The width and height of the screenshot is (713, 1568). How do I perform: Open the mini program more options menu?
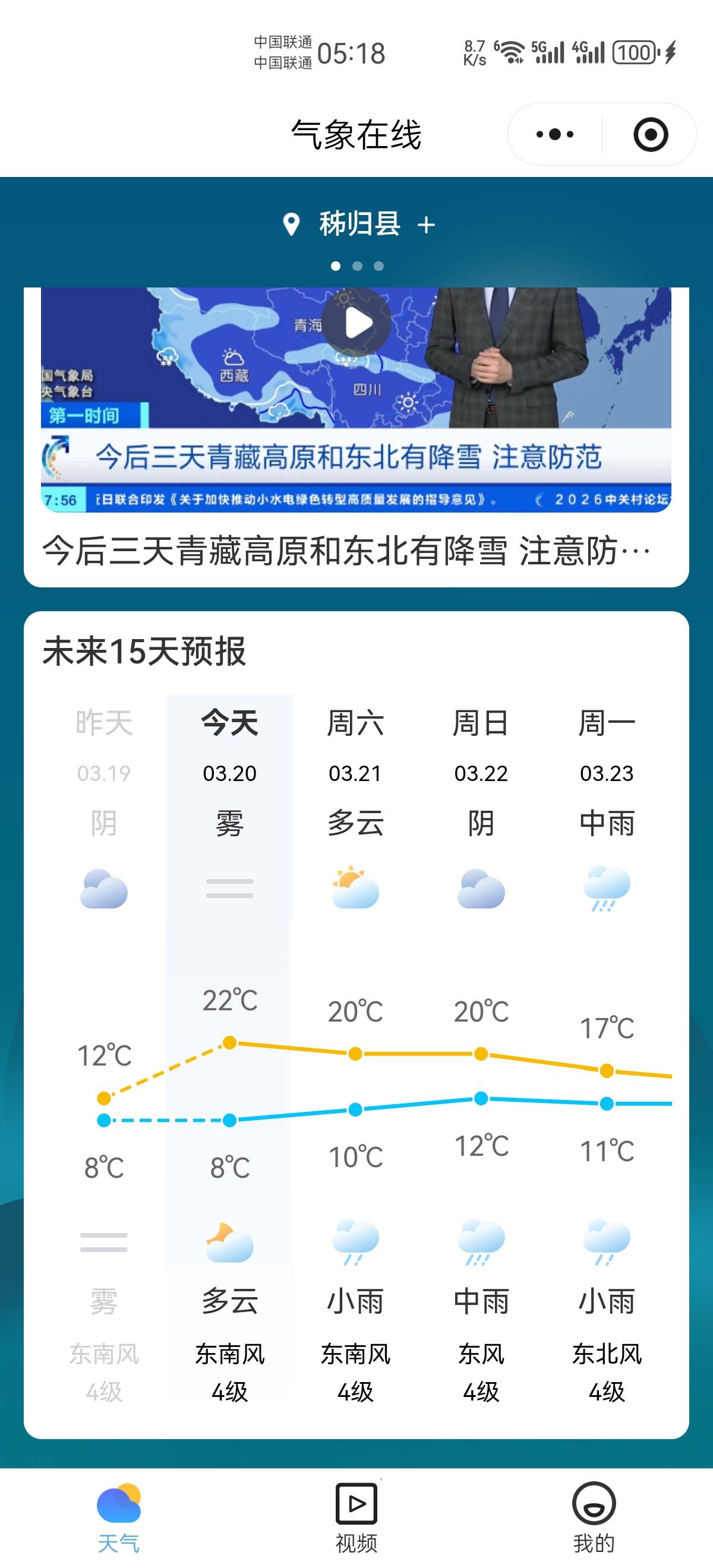point(555,134)
